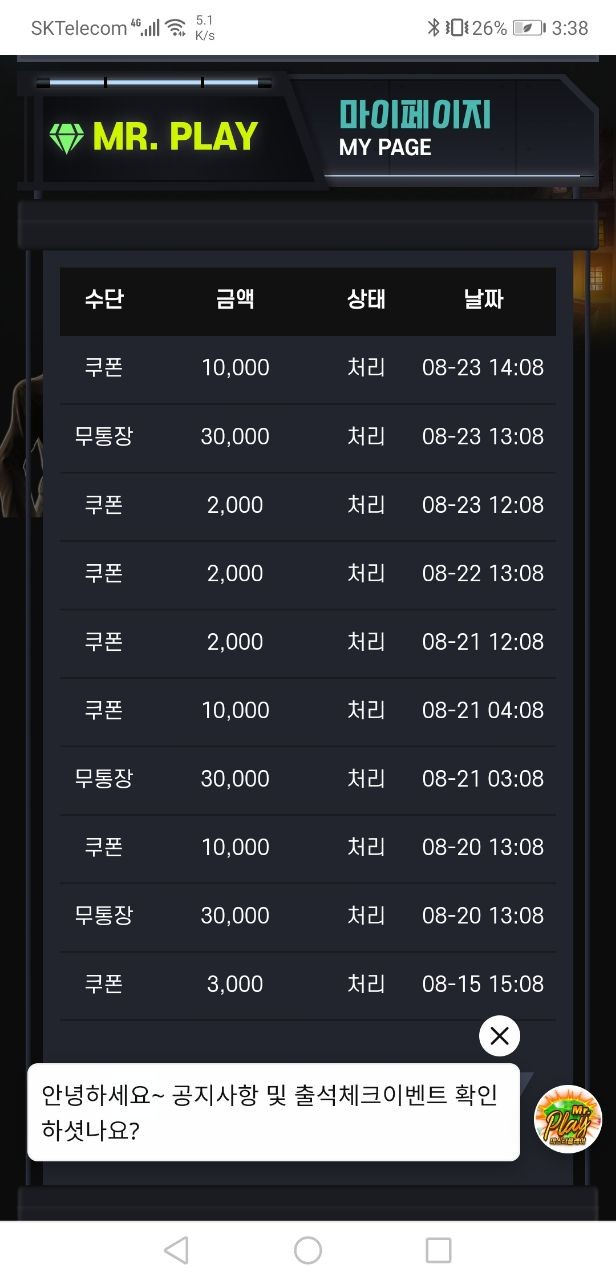Open the notice and attendance event message
This screenshot has width=616, height=1280.
(x=273, y=1112)
